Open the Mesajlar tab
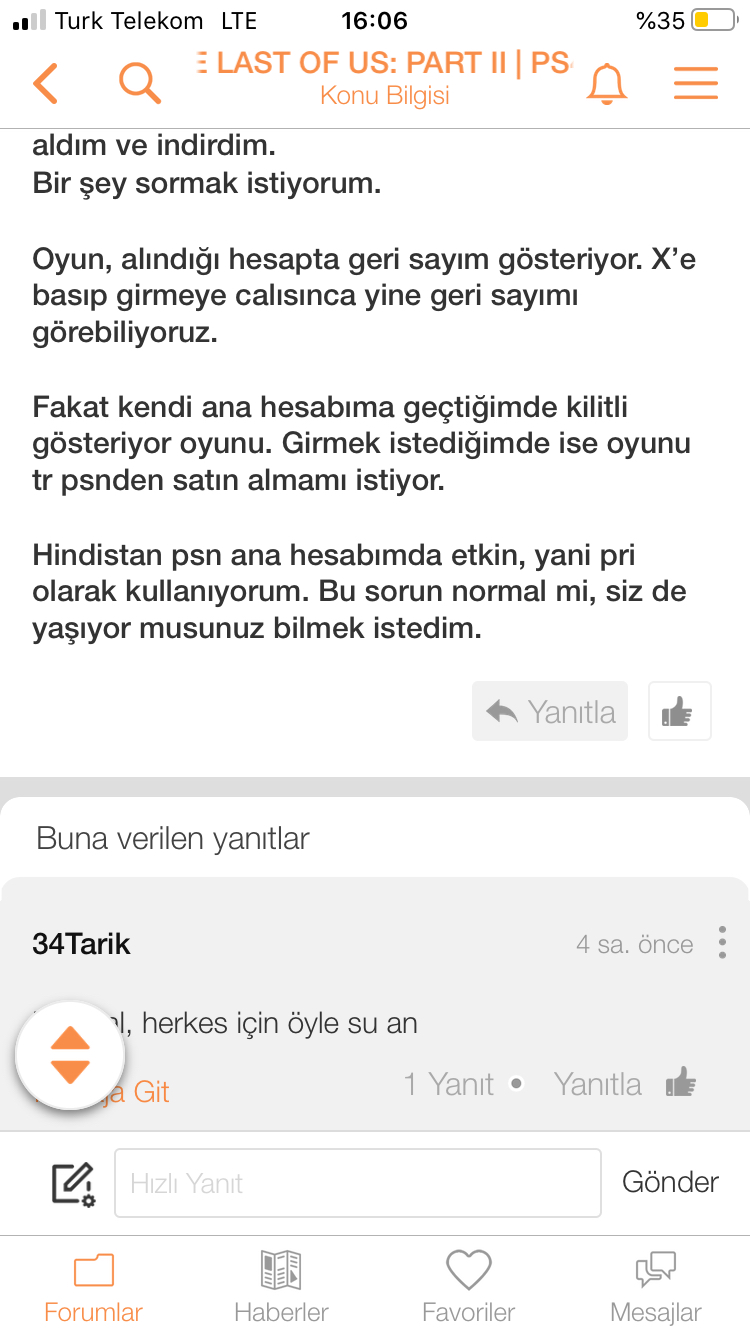 pos(656,1286)
